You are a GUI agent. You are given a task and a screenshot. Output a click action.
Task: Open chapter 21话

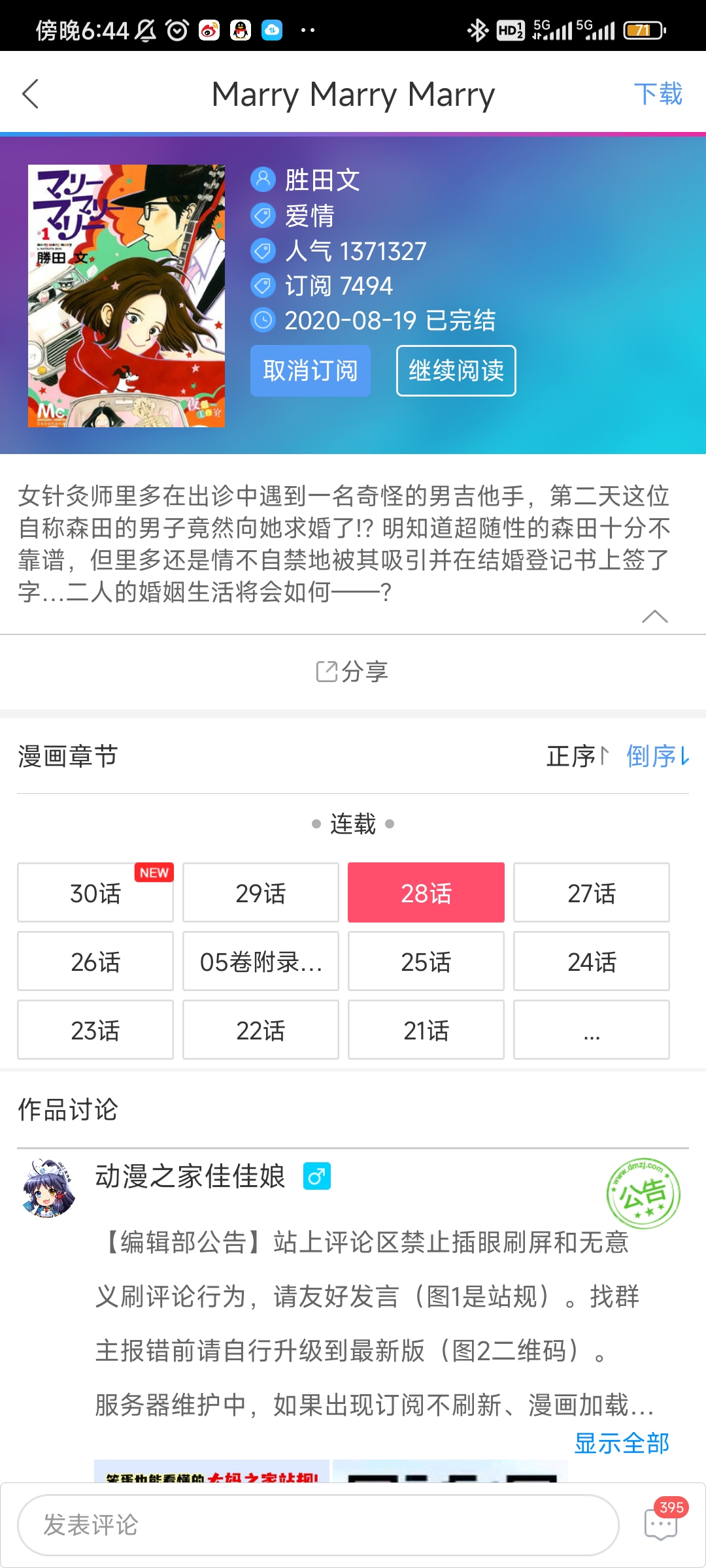[426, 1030]
